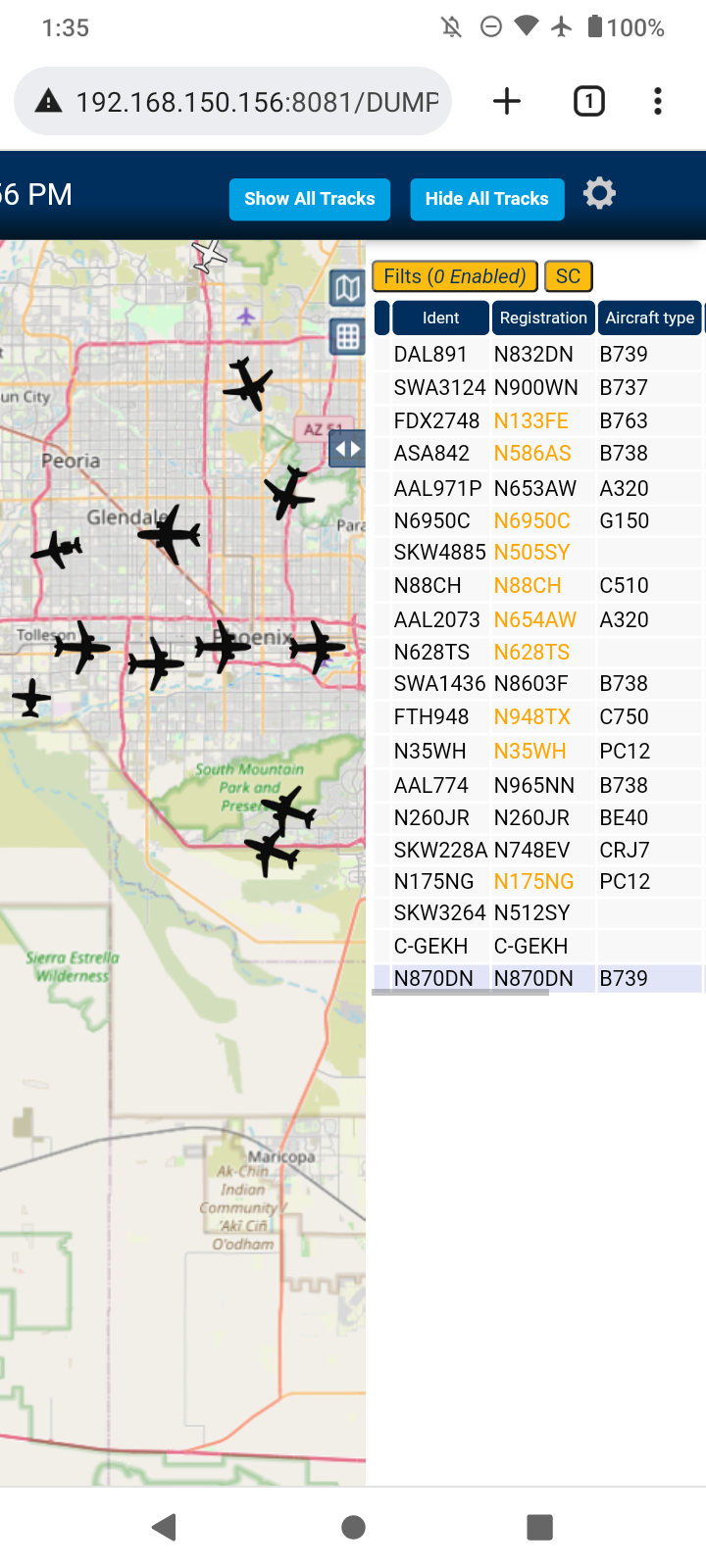Go back with system navigation
This screenshot has width=706, height=1568.
165,1526
